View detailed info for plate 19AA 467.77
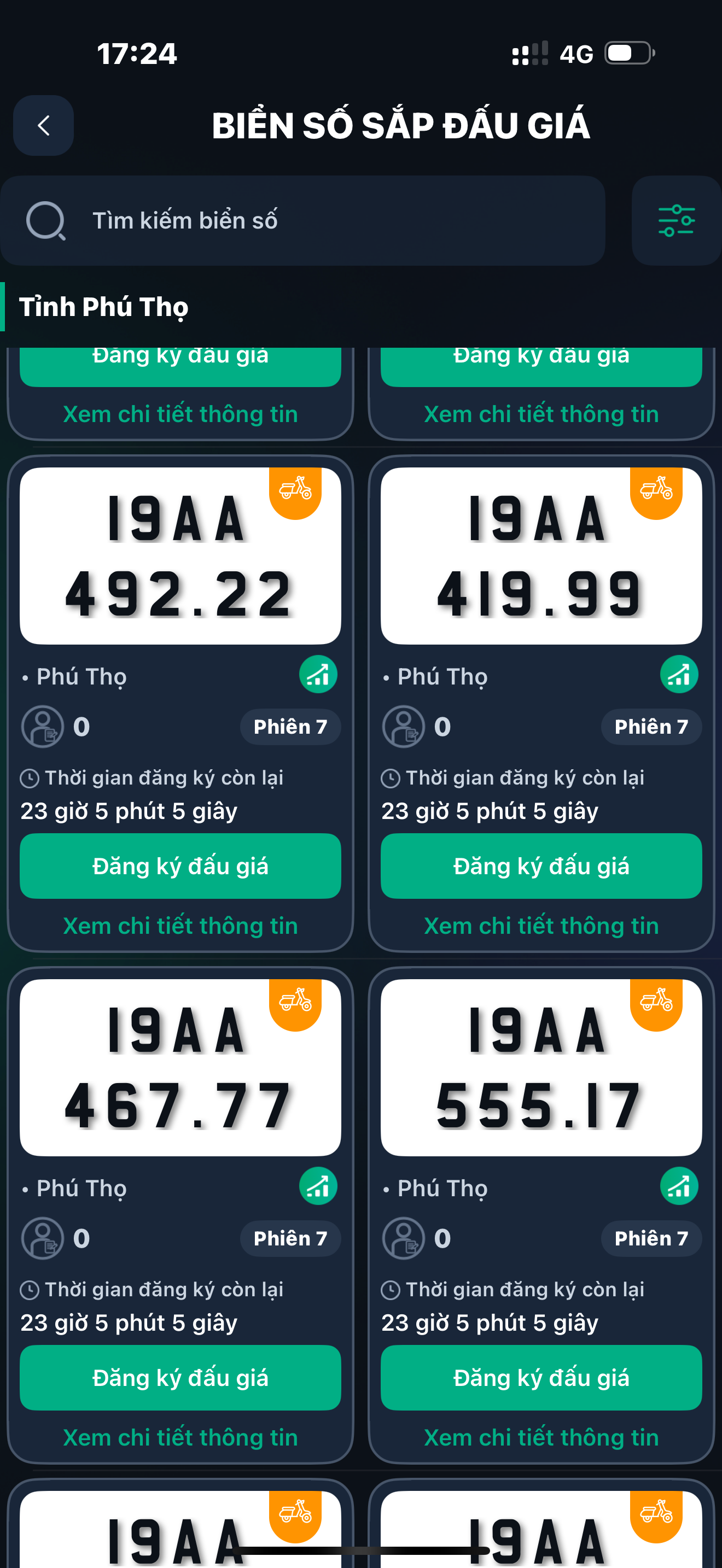The height and width of the screenshot is (1568, 722). tap(180, 1437)
